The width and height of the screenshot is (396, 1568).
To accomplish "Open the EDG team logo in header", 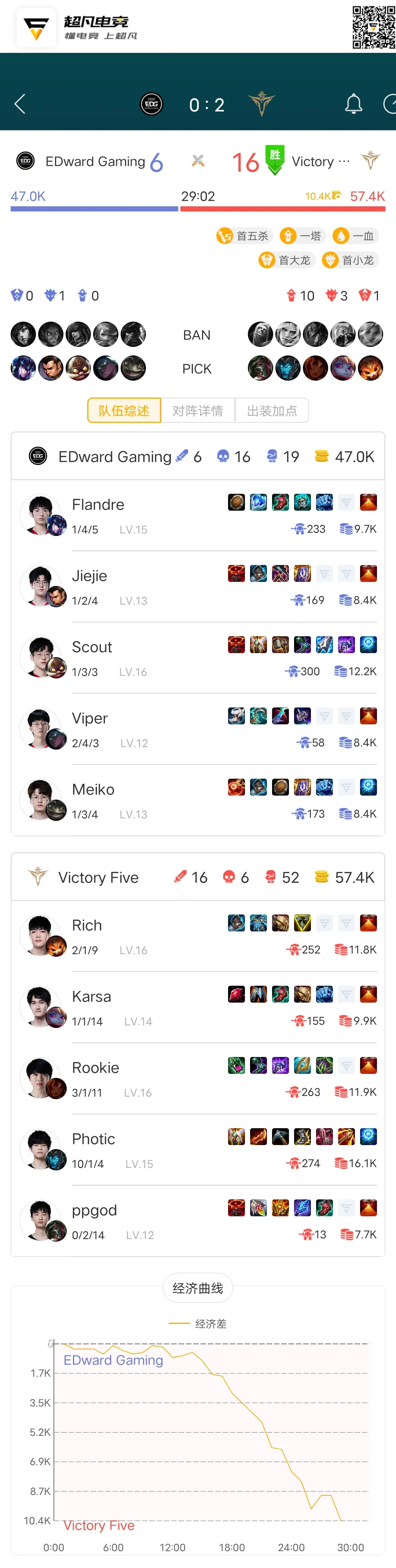I will pos(151,104).
